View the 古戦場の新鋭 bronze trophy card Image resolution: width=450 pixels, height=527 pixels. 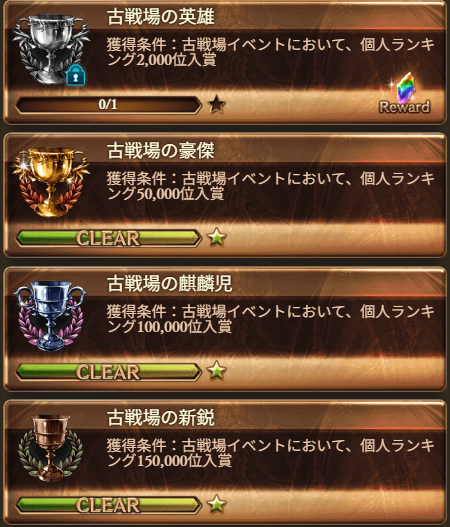(x=225, y=462)
